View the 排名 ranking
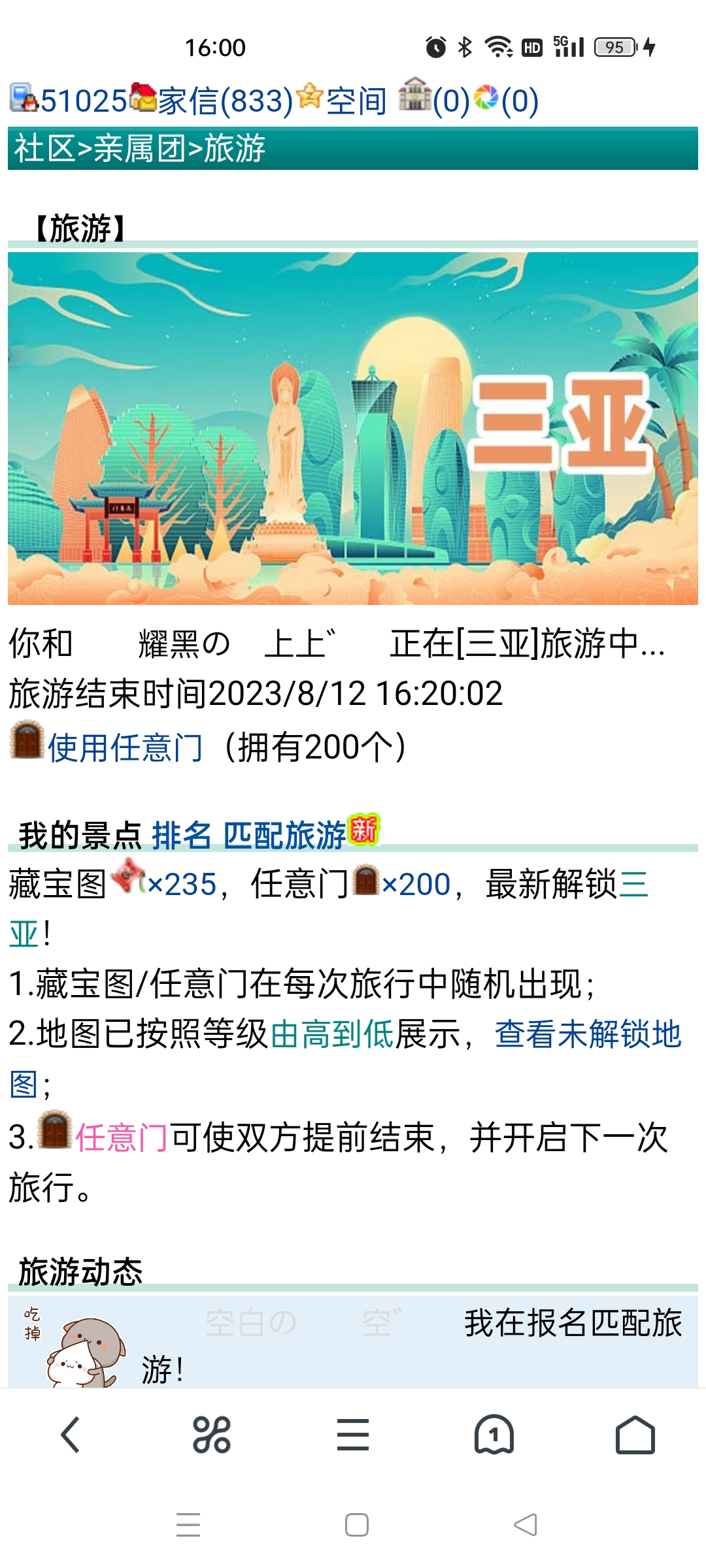Screen dimensions: 706x1568 click(x=182, y=835)
